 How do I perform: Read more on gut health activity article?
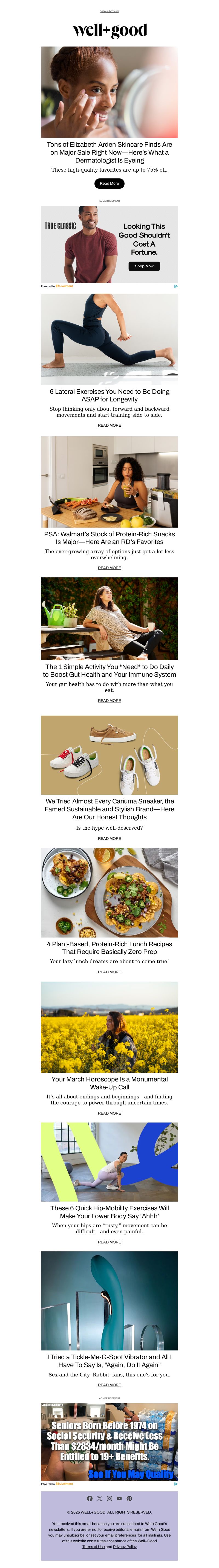point(109,701)
